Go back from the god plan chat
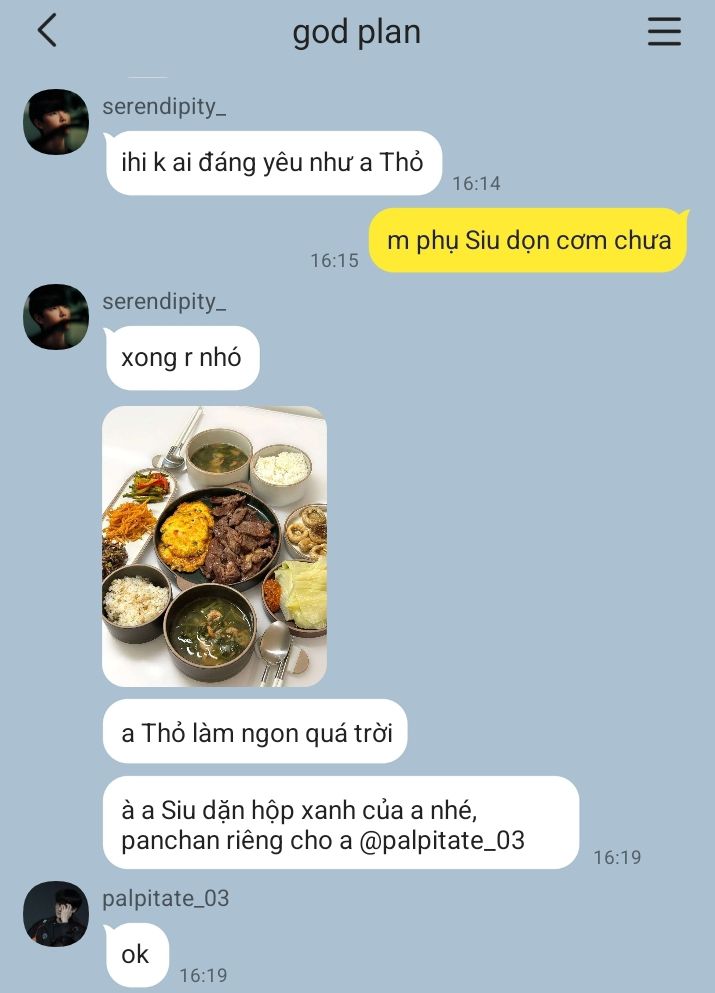715x993 pixels. click(x=47, y=31)
